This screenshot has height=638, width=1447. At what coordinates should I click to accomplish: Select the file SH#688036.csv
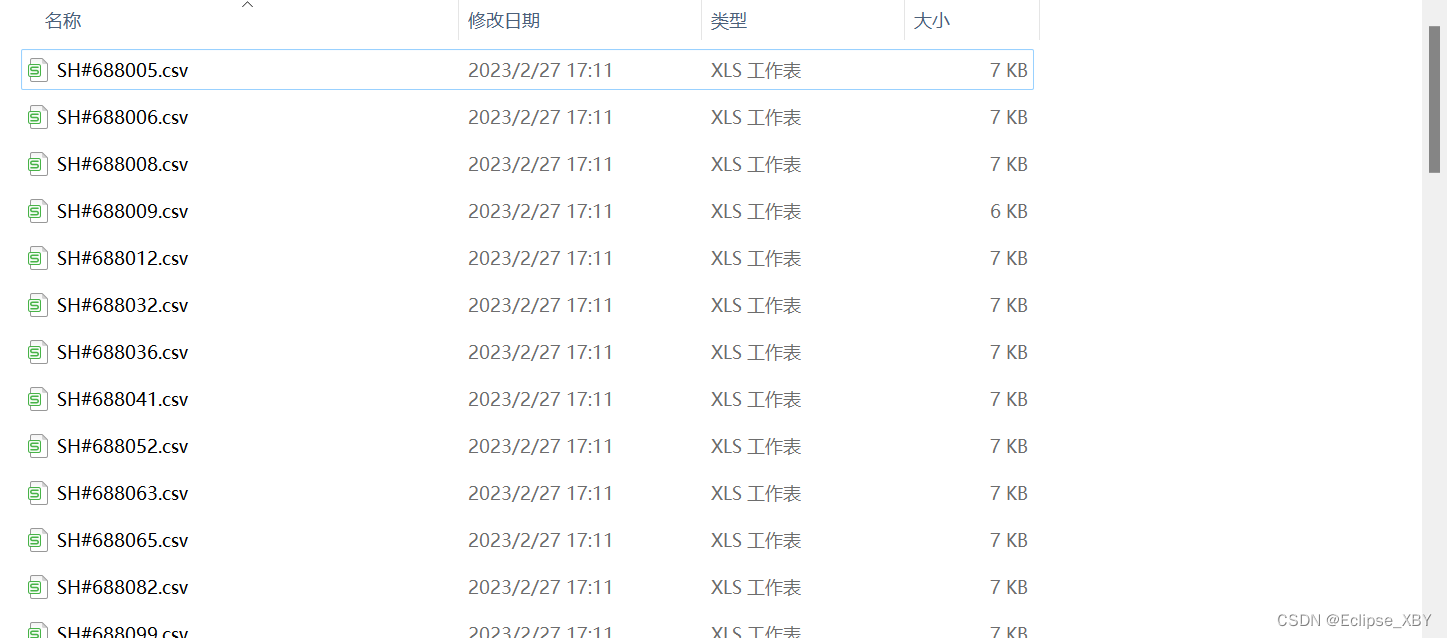[122, 353]
